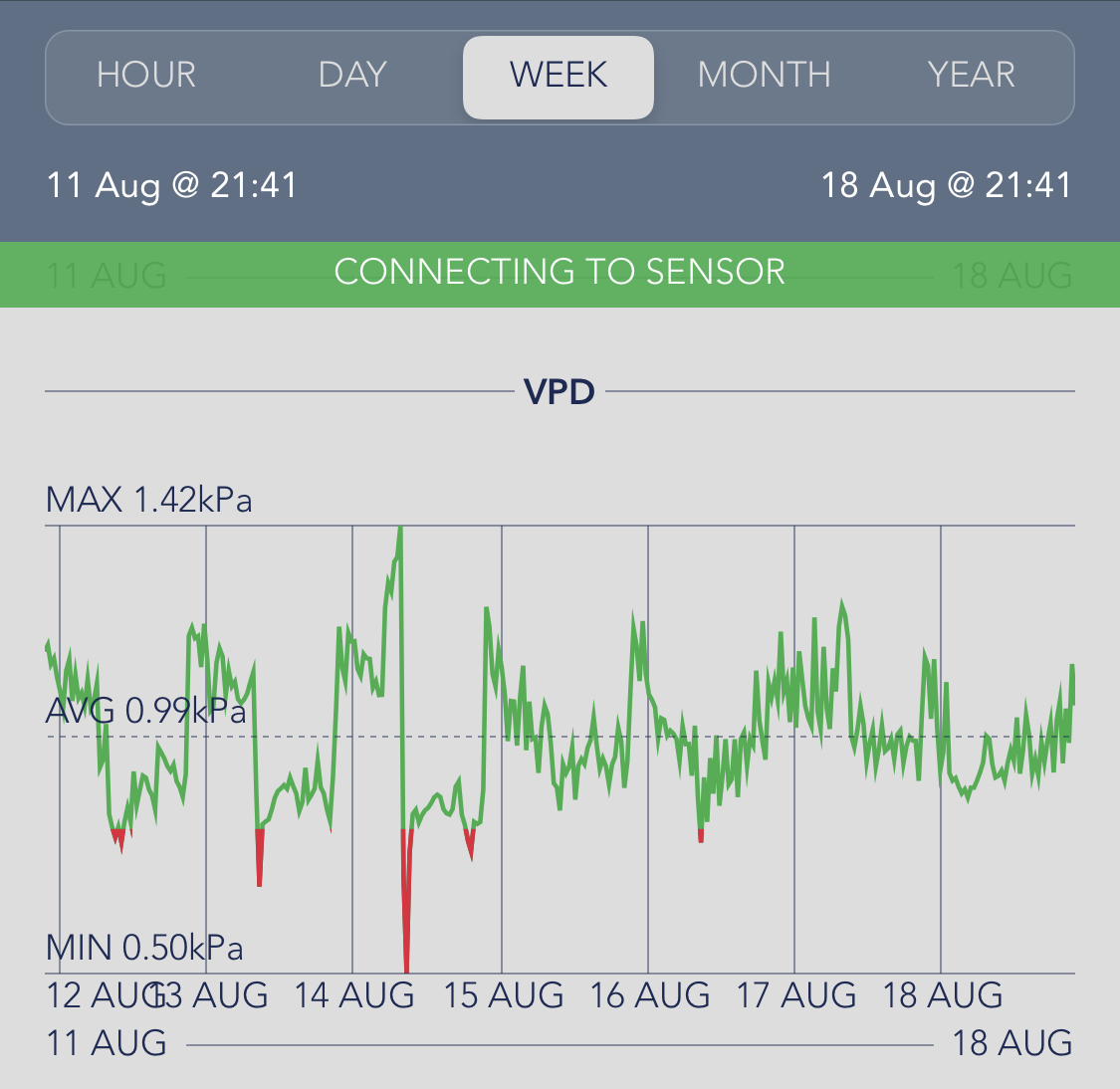Select the DAY view
The image size is (1120, 1089).
(x=352, y=76)
